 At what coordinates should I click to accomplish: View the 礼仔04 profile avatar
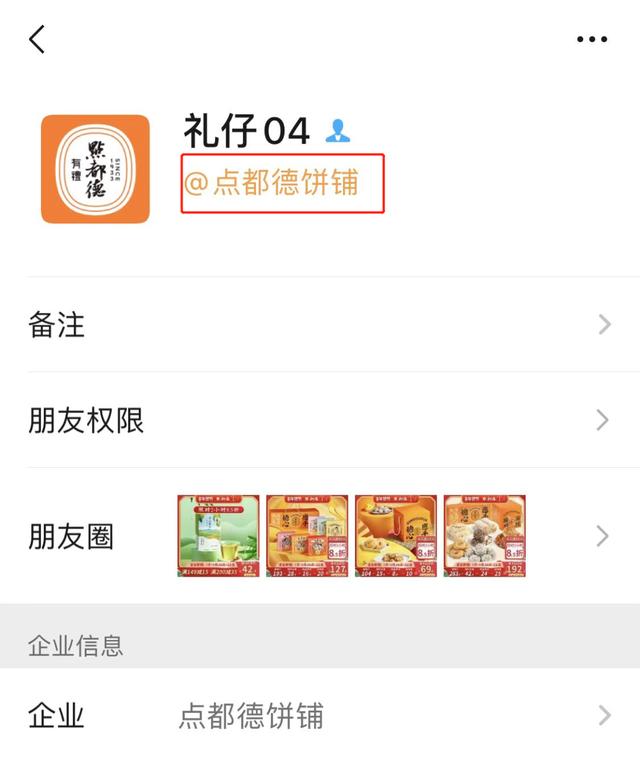95,169
